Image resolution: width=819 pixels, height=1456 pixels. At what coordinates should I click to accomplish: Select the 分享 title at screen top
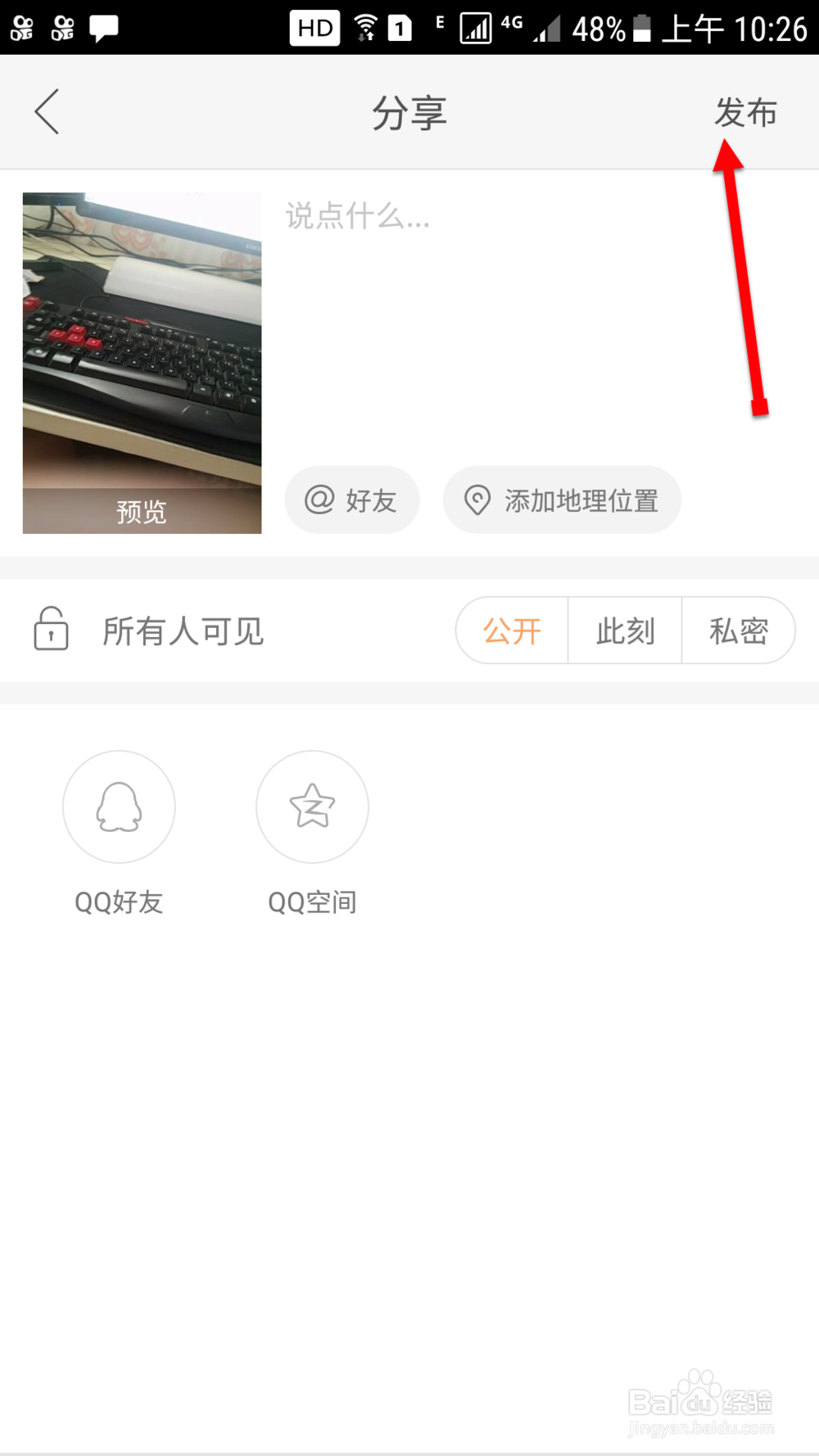coord(409,112)
